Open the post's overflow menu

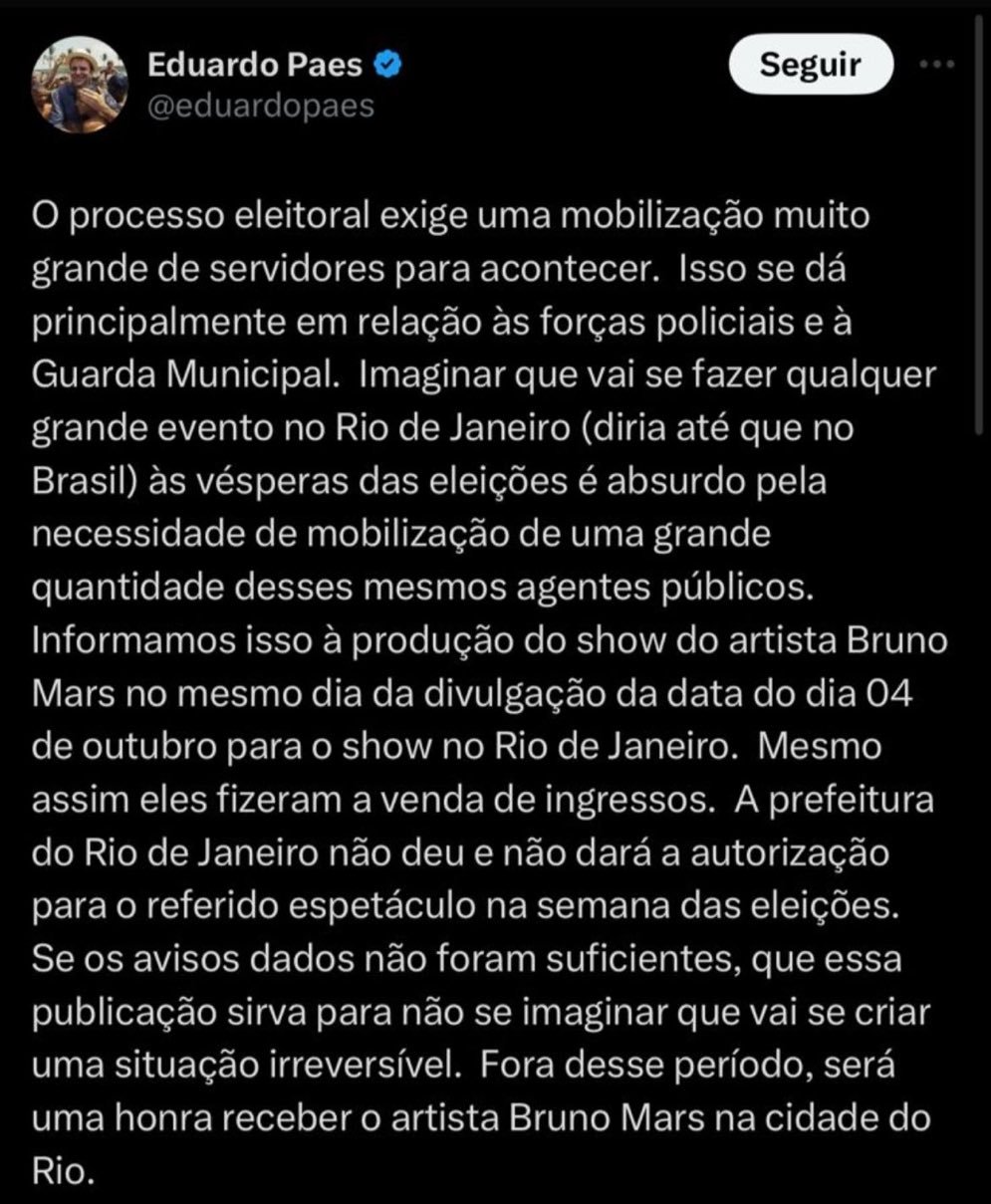click(x=935, y=66)
